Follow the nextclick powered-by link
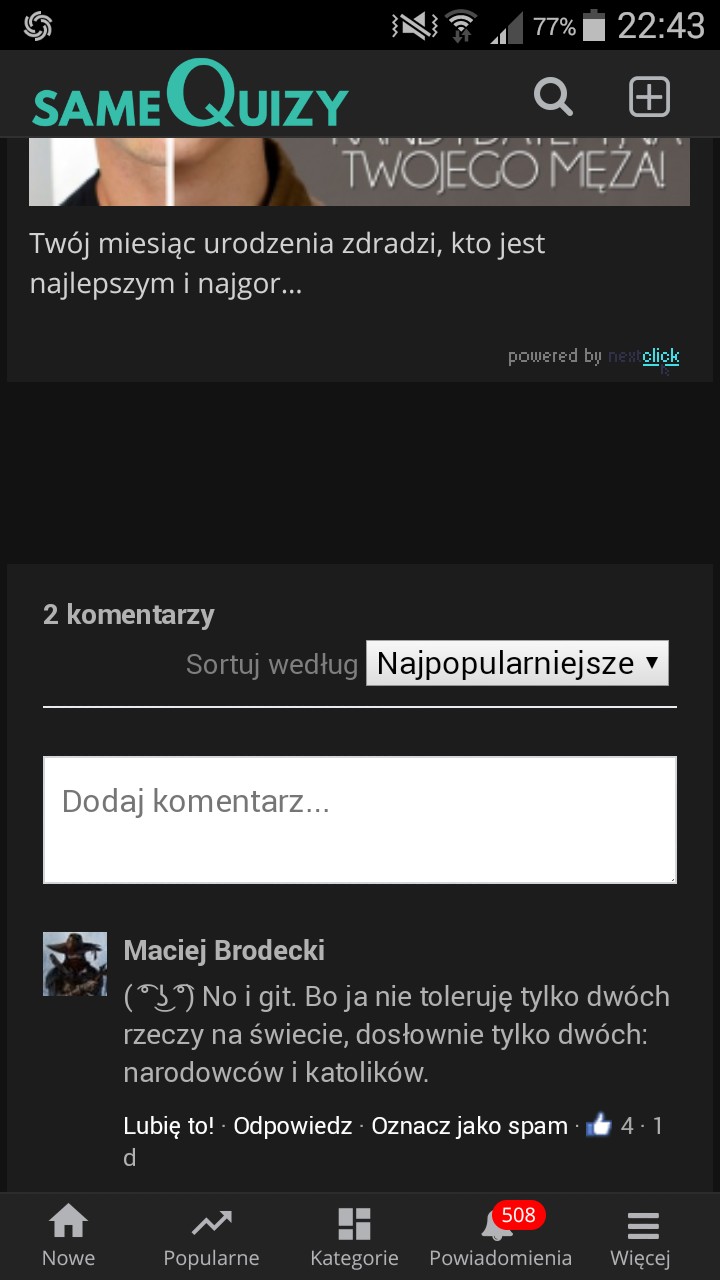 (645, 356)
